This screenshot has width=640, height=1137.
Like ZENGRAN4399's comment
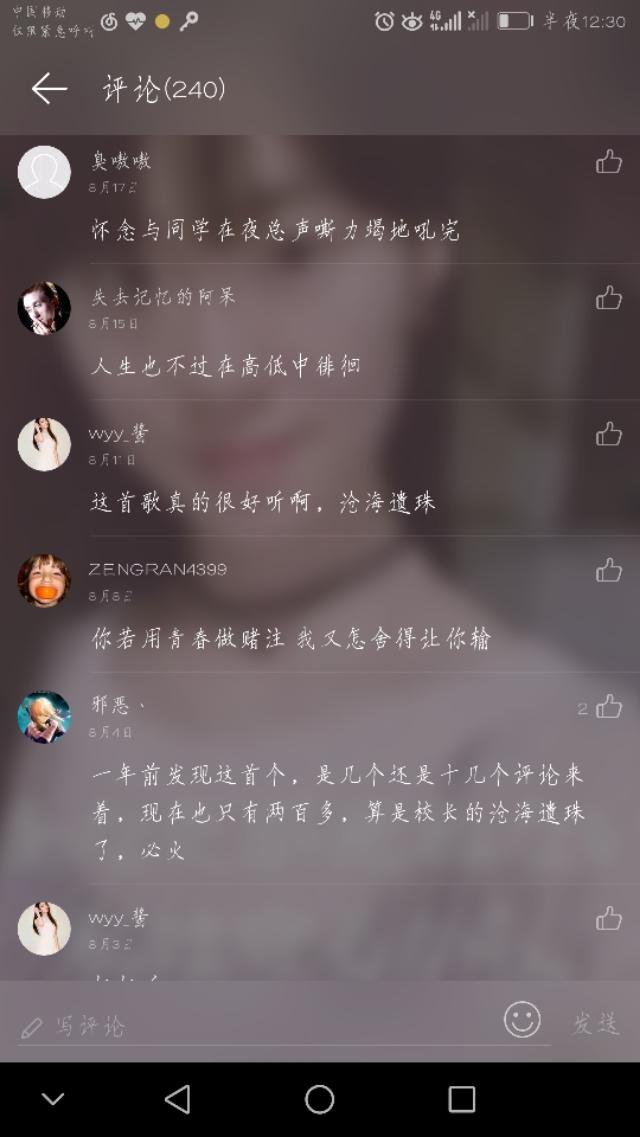tap(609, 570)
